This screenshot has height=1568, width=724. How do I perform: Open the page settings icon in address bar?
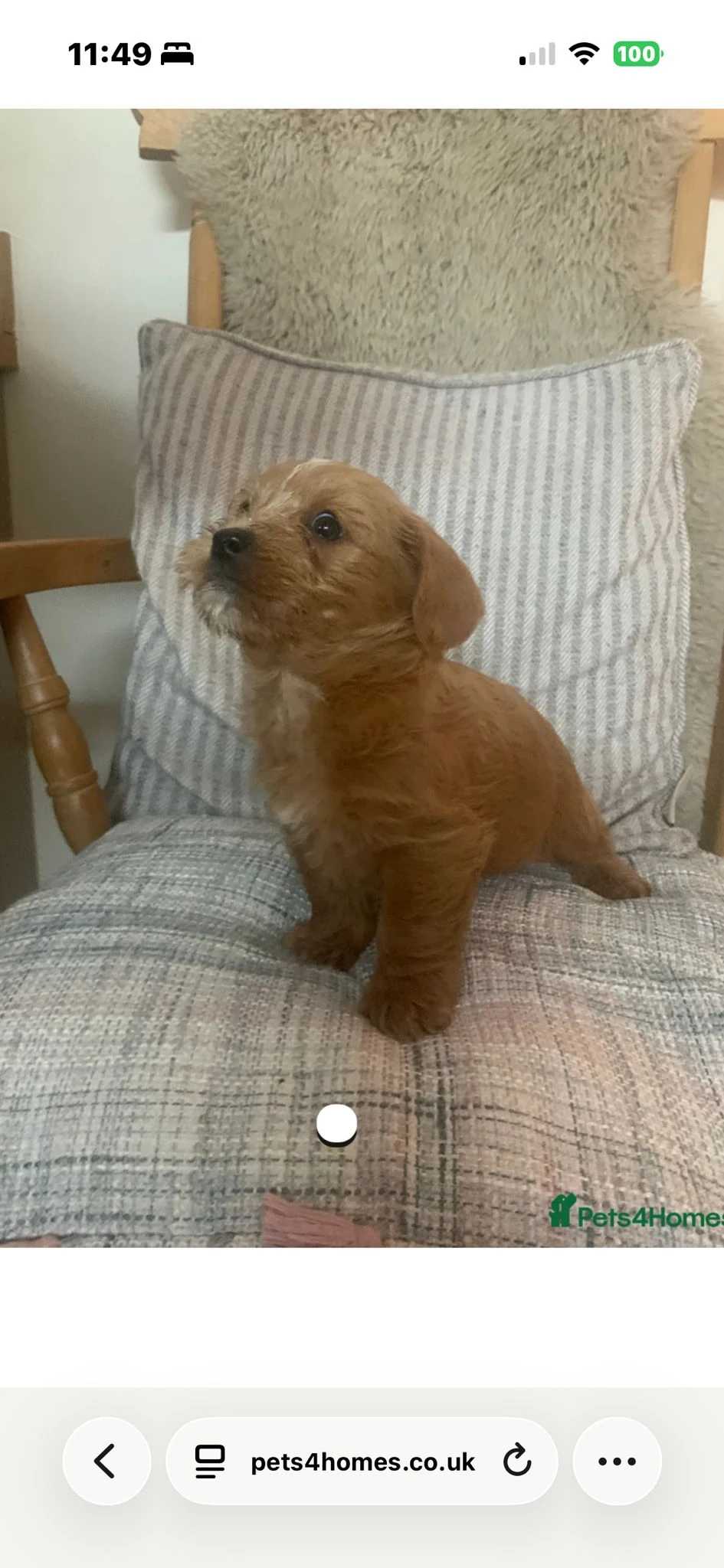pyautogui.click(x=210, y=1461)
